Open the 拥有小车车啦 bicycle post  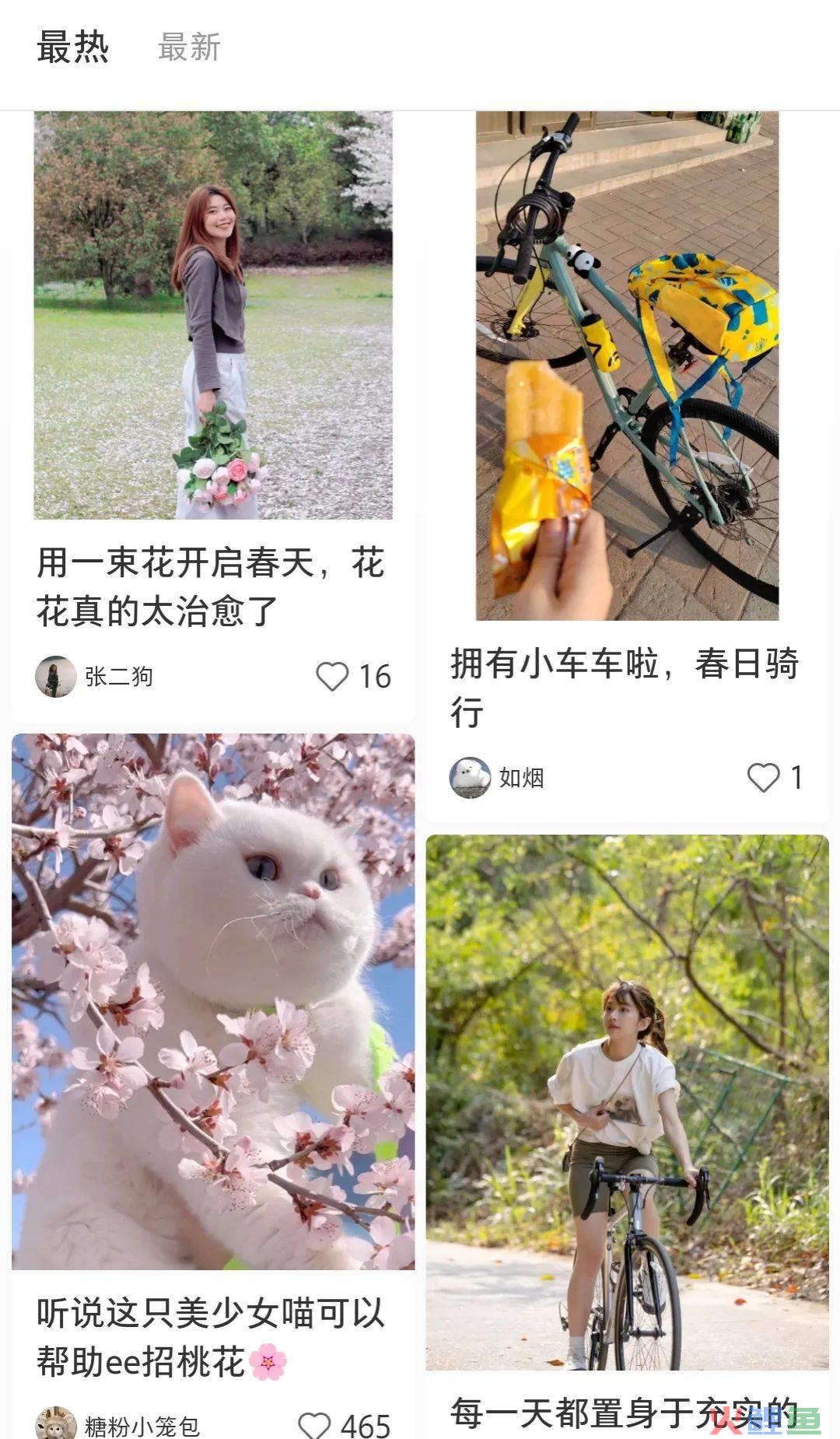[627, 366]
